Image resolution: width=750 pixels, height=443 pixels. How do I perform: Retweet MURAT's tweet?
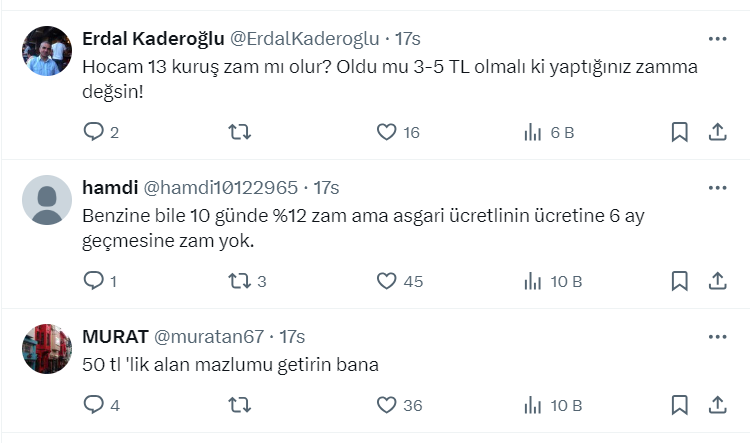point(240,405)
